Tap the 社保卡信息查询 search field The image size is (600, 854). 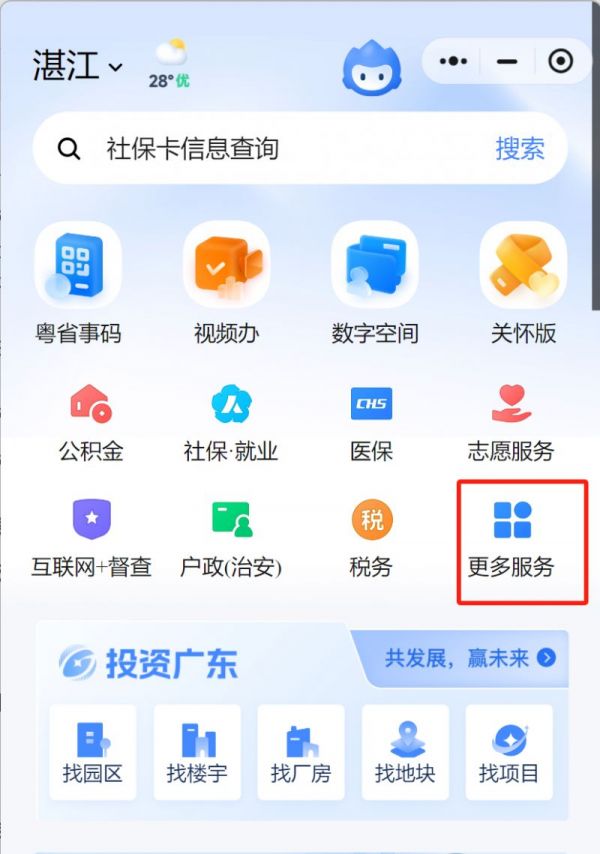[270, 149]
